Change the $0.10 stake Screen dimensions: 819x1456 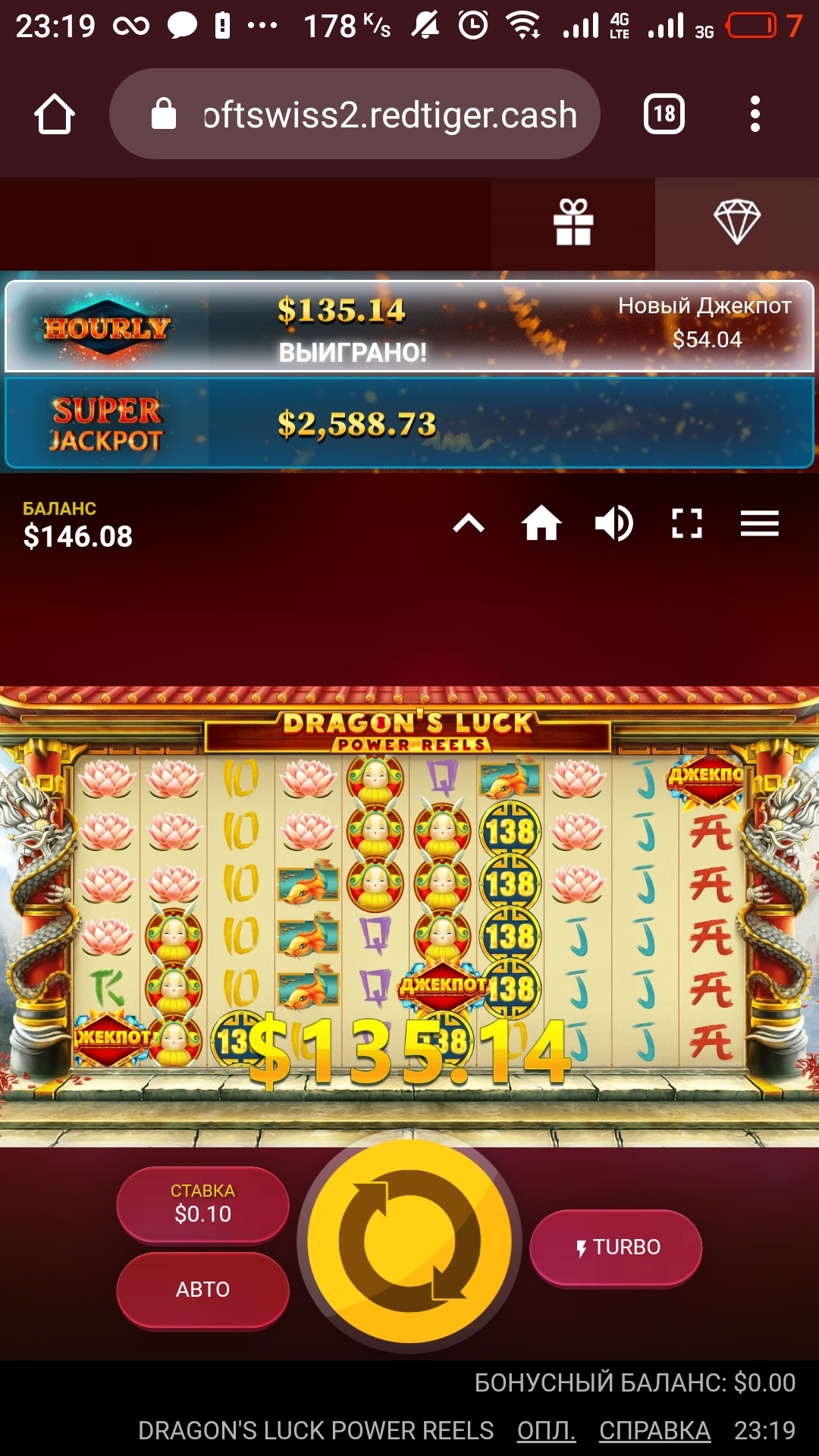(202, 1204)
